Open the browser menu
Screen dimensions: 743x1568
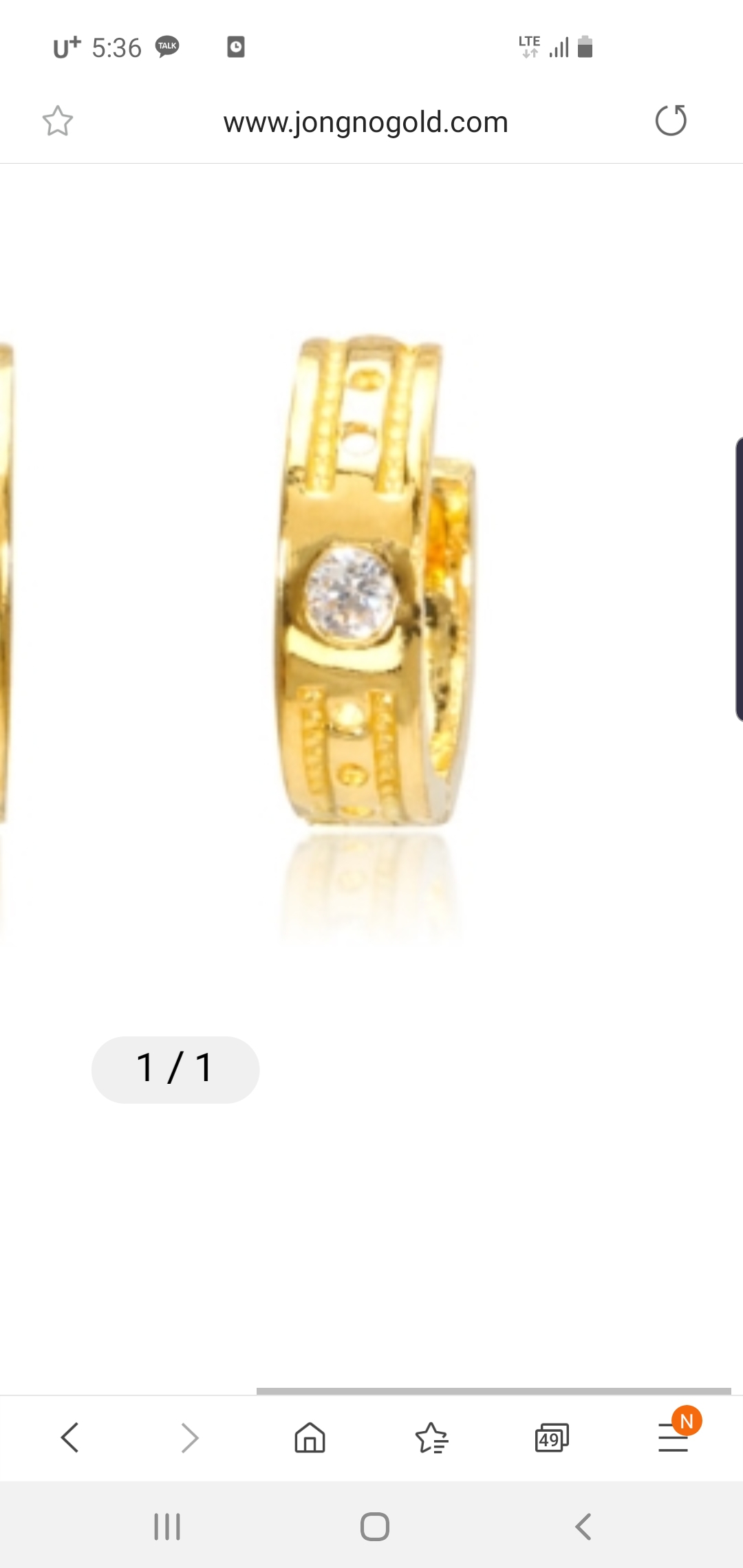[674, 1437]
